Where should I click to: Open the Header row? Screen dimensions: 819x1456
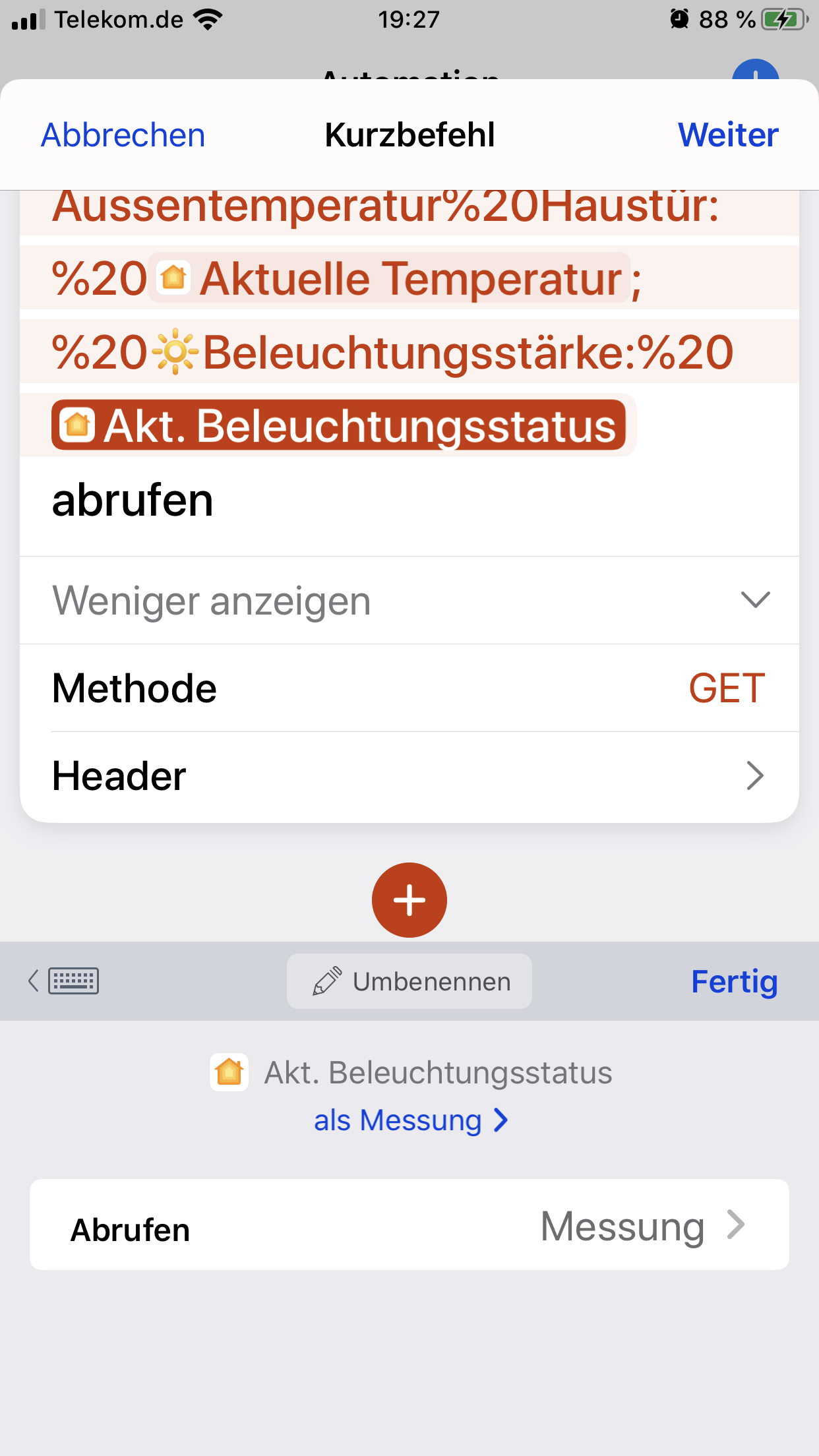pyautogui.click(x=409, y=776)
